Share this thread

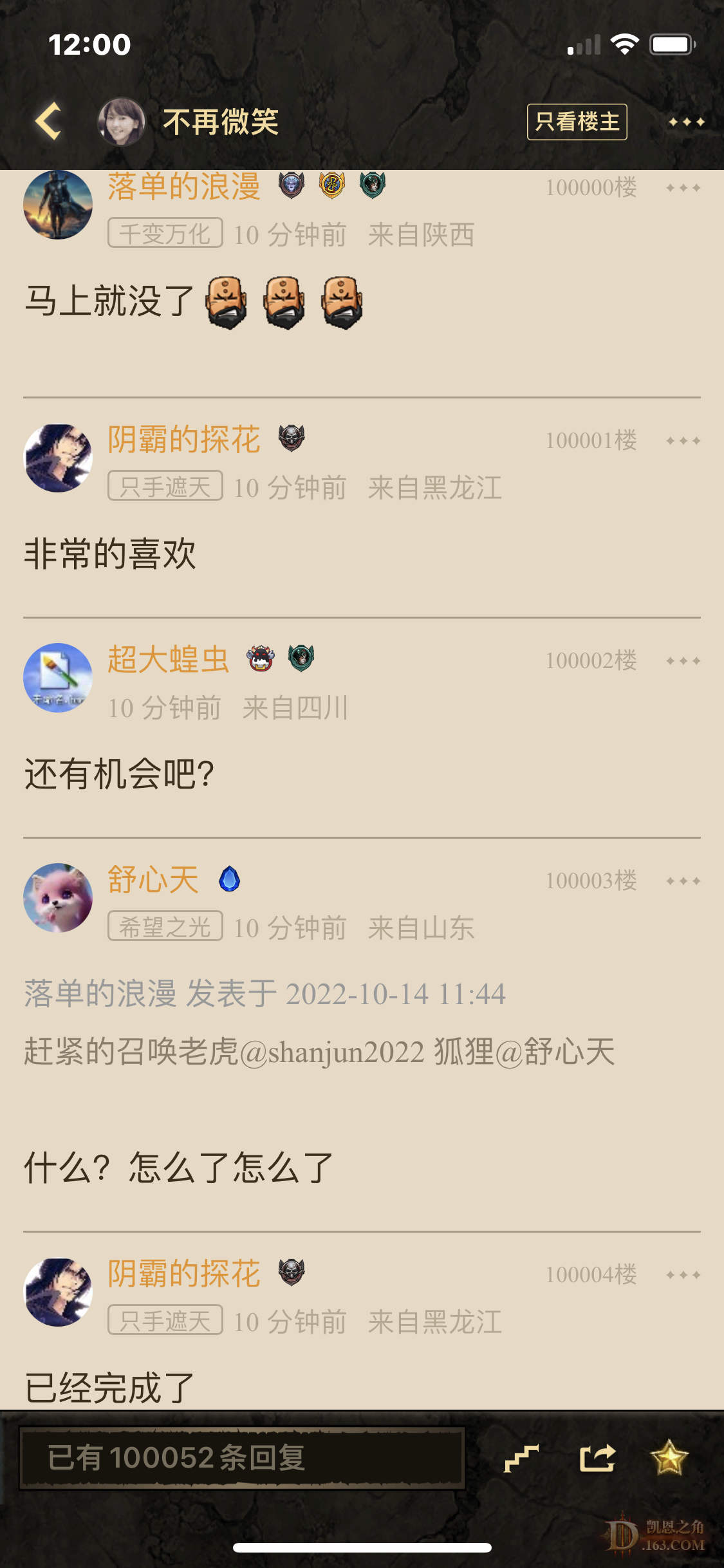[597, 1458]
